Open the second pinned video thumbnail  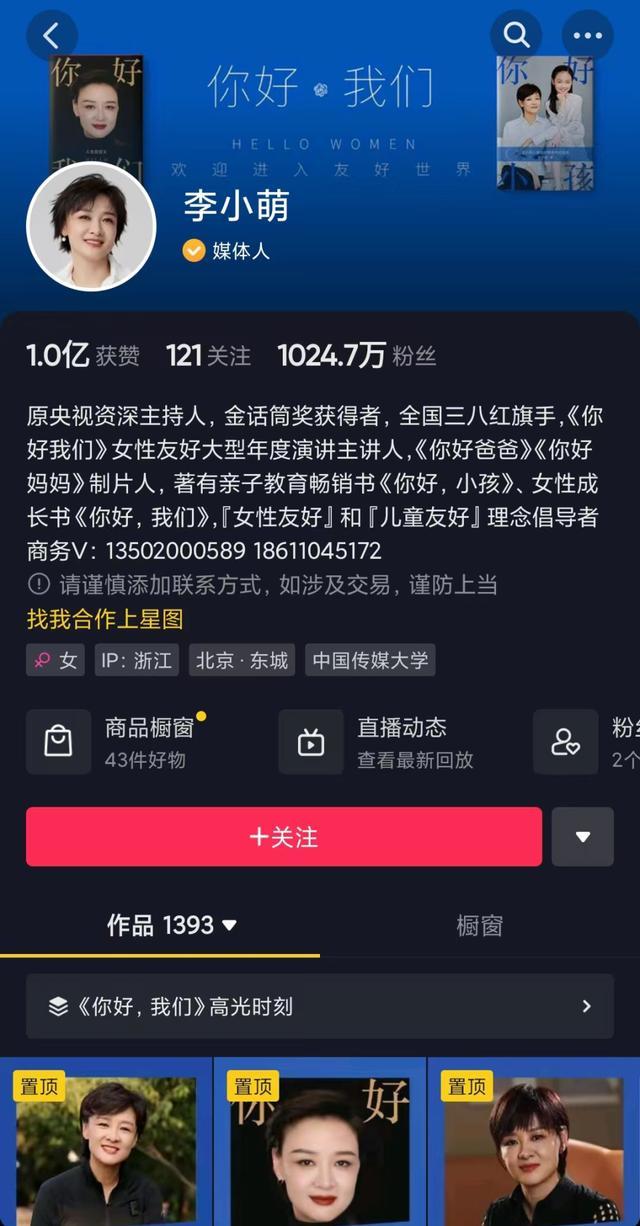coord(320,1145)
